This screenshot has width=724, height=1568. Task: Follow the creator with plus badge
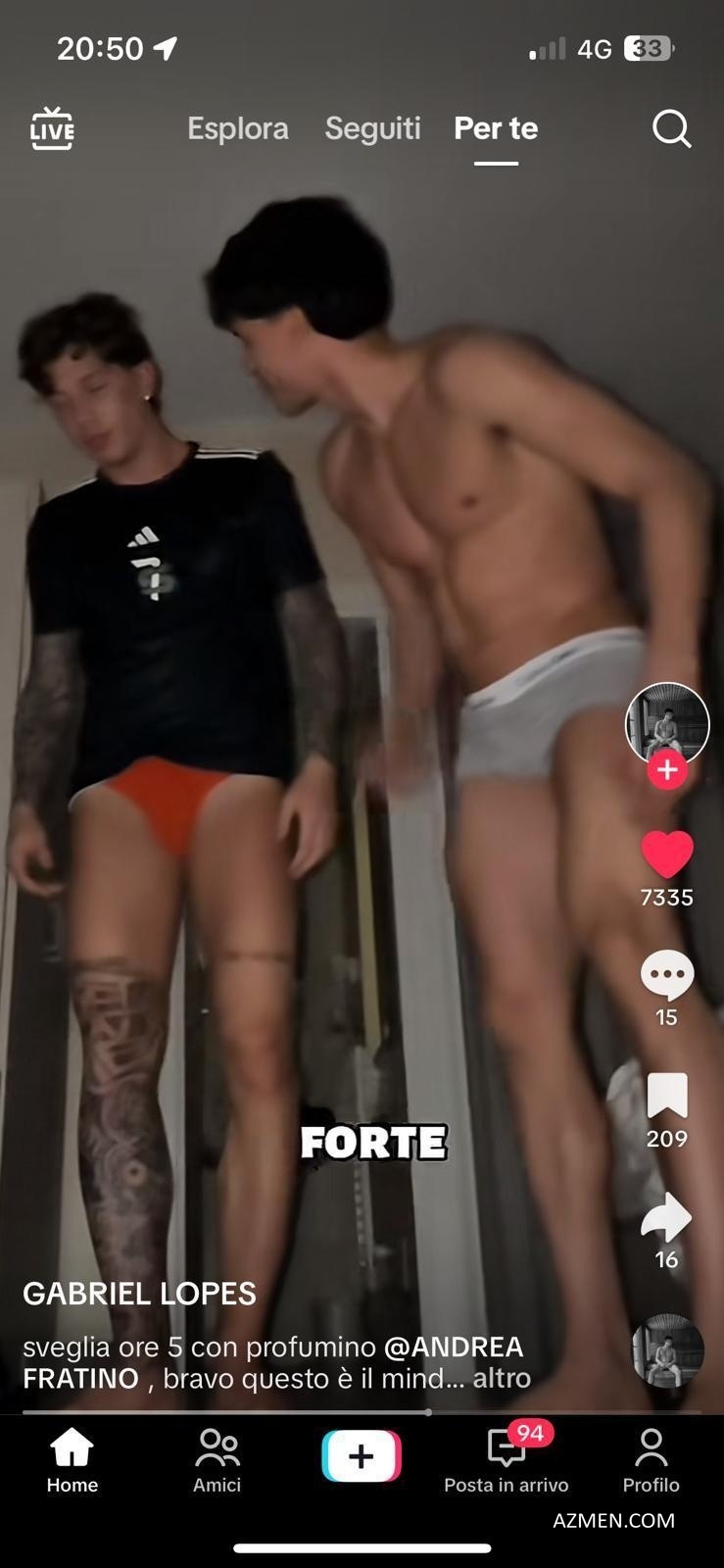667,770
